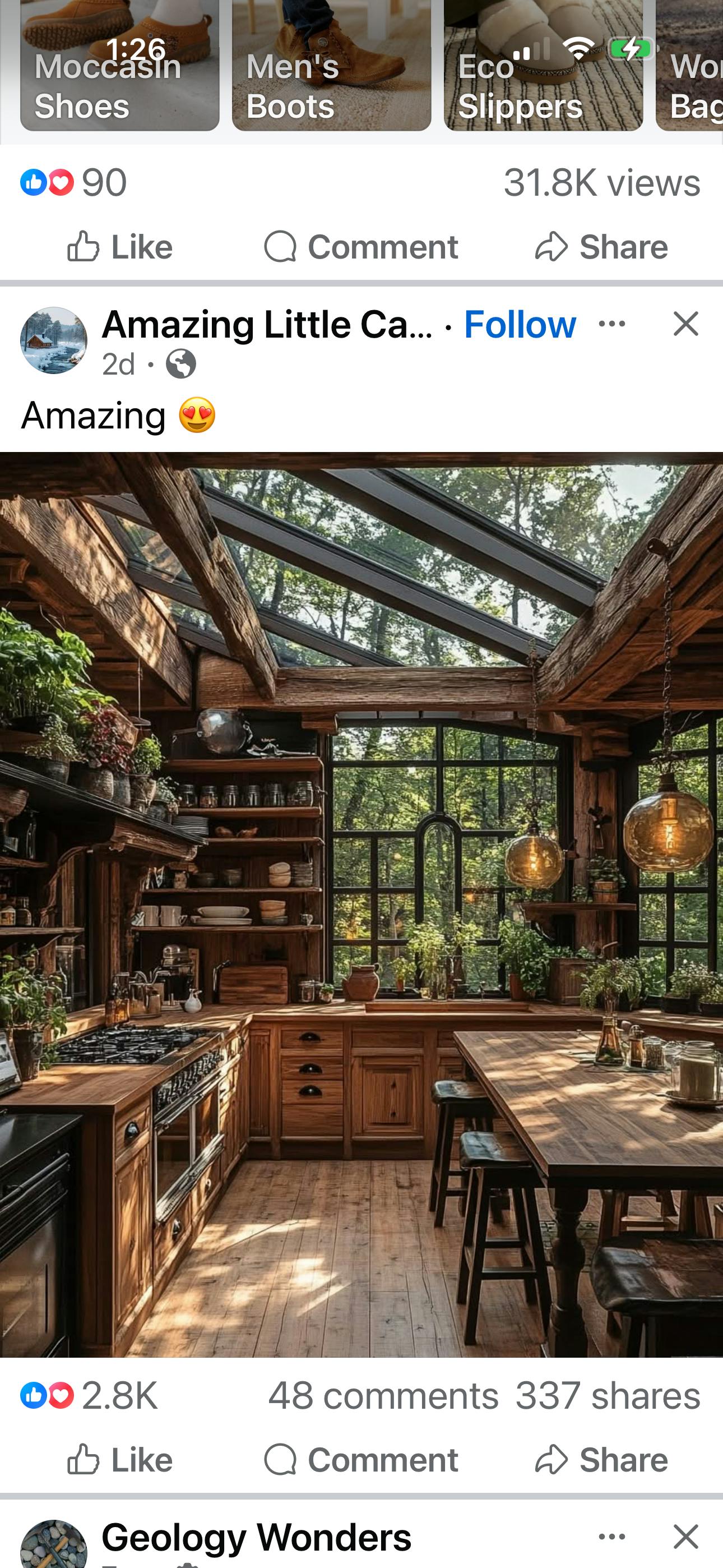Screen dimensions: 723x1568
Task: Hide the Amazing Little Cabins post
Action: [686, 324]
